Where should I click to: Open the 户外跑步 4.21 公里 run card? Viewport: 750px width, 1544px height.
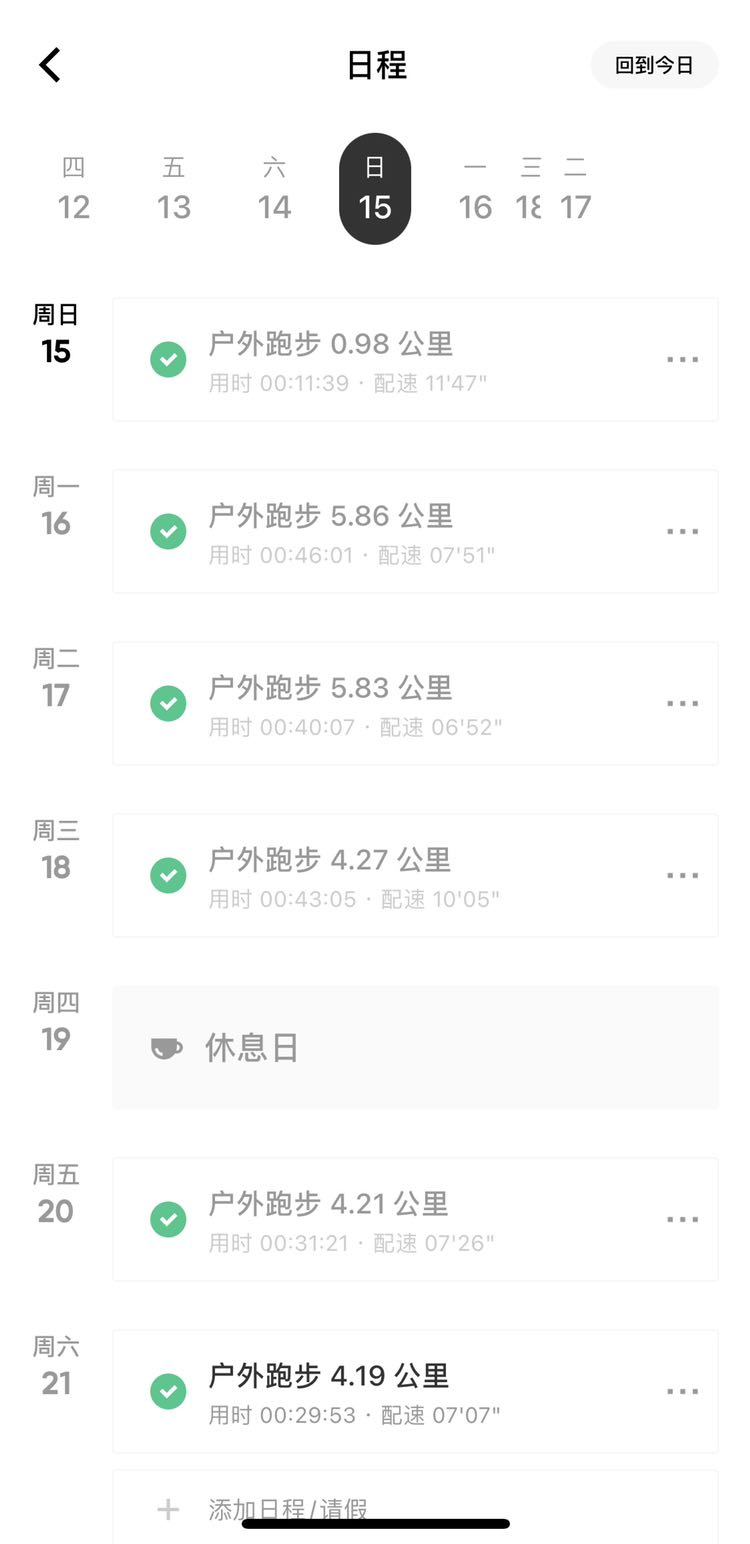(415, 1219)
